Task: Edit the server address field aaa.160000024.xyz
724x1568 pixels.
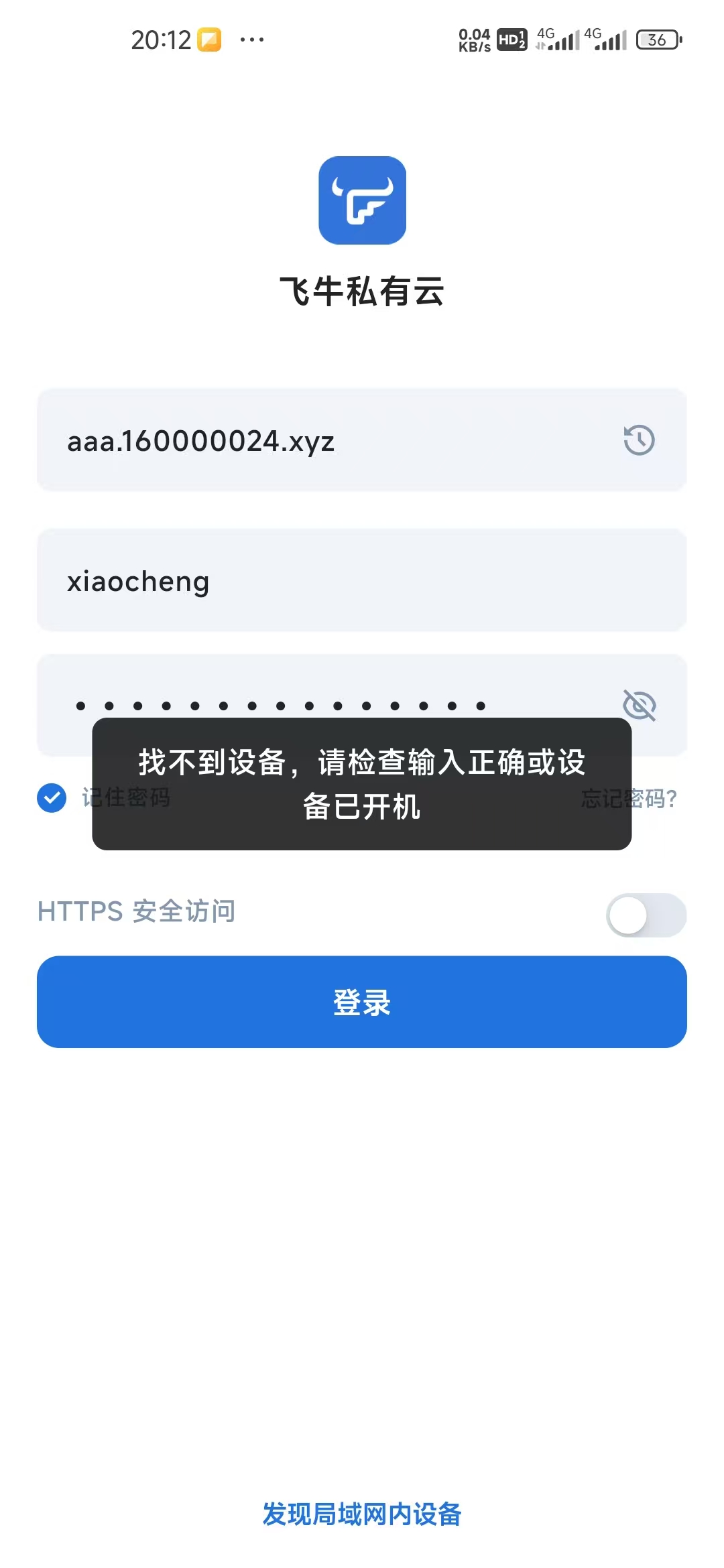Action: pyautogui.click(x=322, y=440)
